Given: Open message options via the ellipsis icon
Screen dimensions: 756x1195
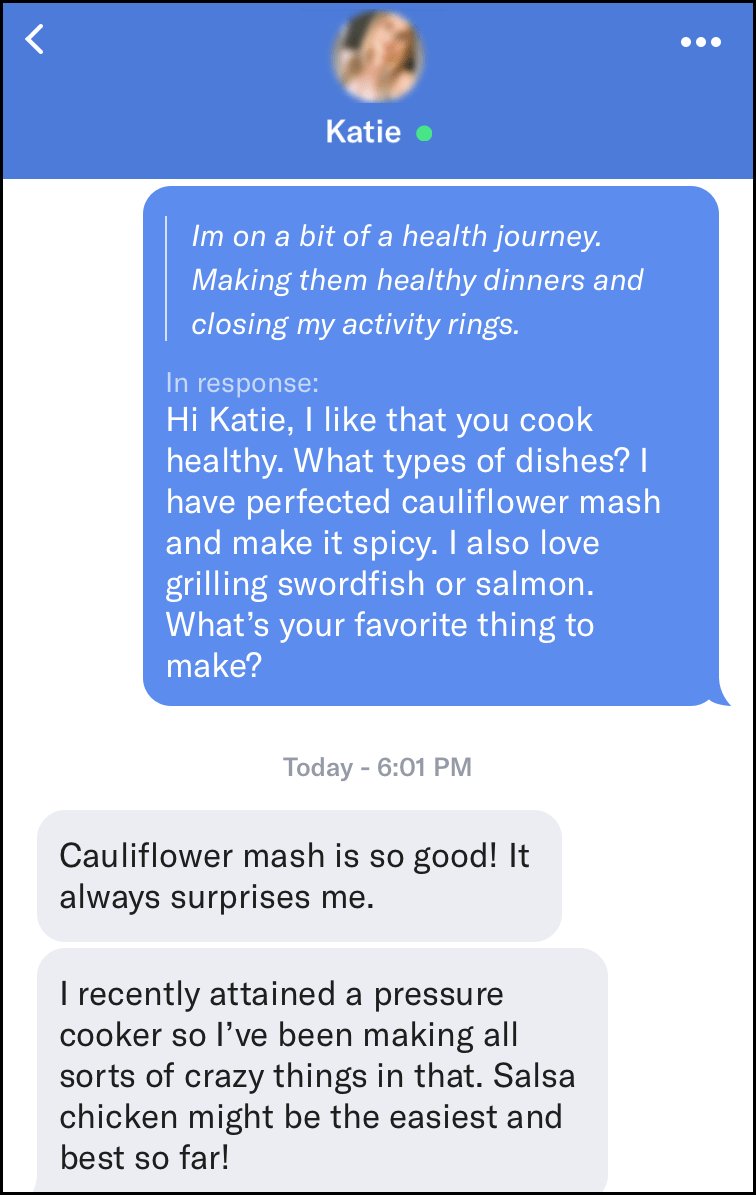Looking at the screenshot, I should 701,41.
